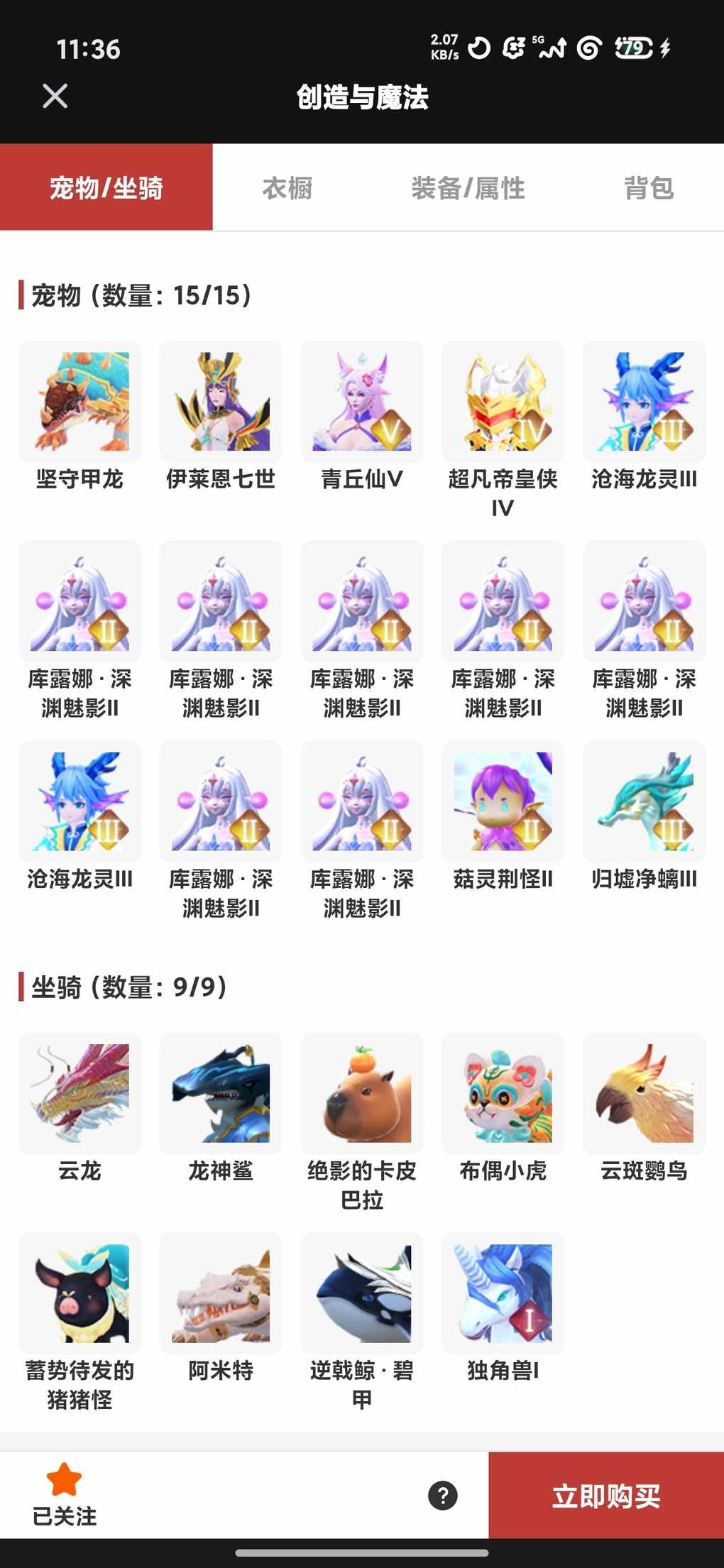The image size is (724, 1568).
Task: Select the 背包 tab
Action: 648,188
